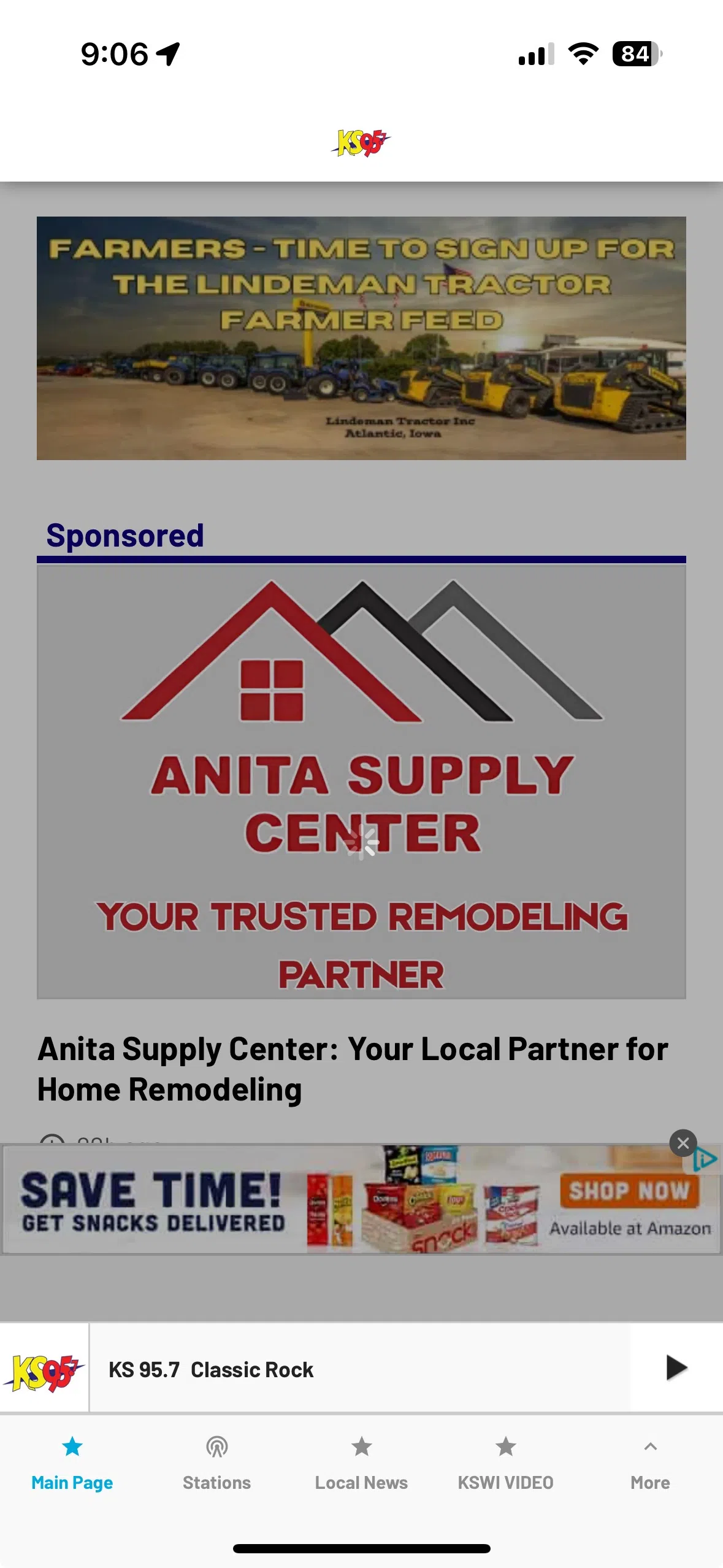Open the Lindeman Tractor Farmer Feed banner
Image resolution: width=723 pixels, height=1568 pixels.
tap(361, 338)
